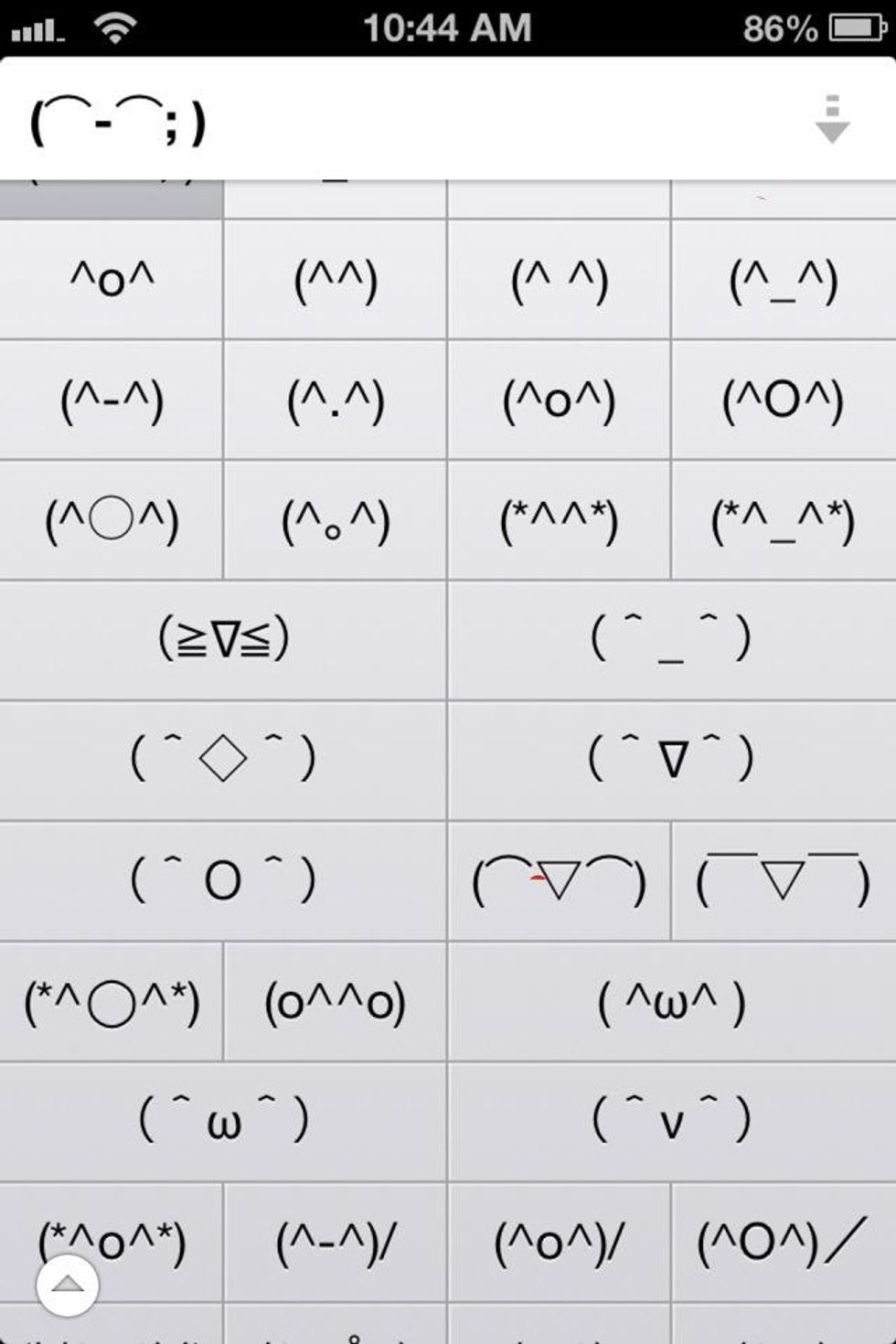The width and height of the screenshot is (896, 1344).
Task: Pick the (*^◯^*) emoticon
Action: (112, 1002)
